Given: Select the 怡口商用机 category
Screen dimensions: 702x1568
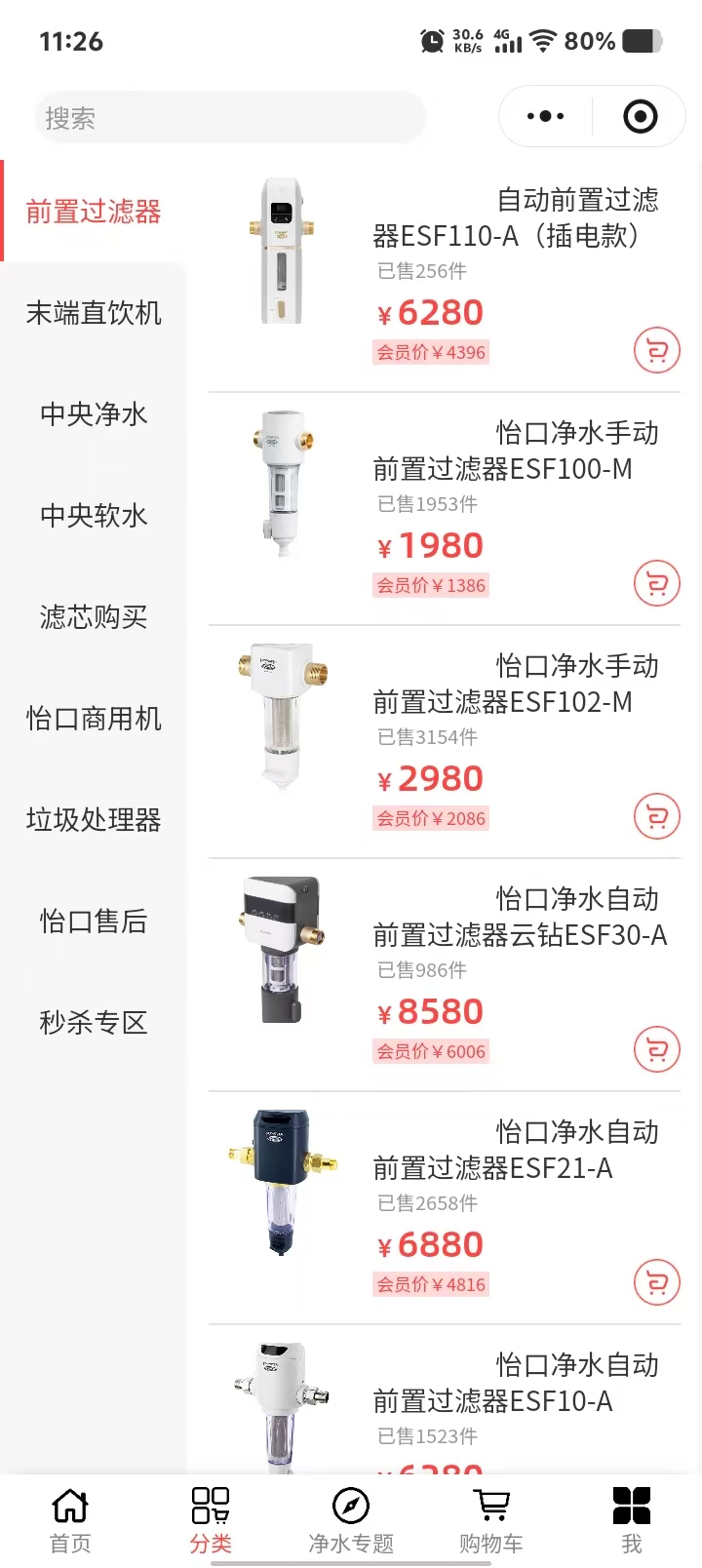Looking at the screenshot, I should [x=94, y=719].
